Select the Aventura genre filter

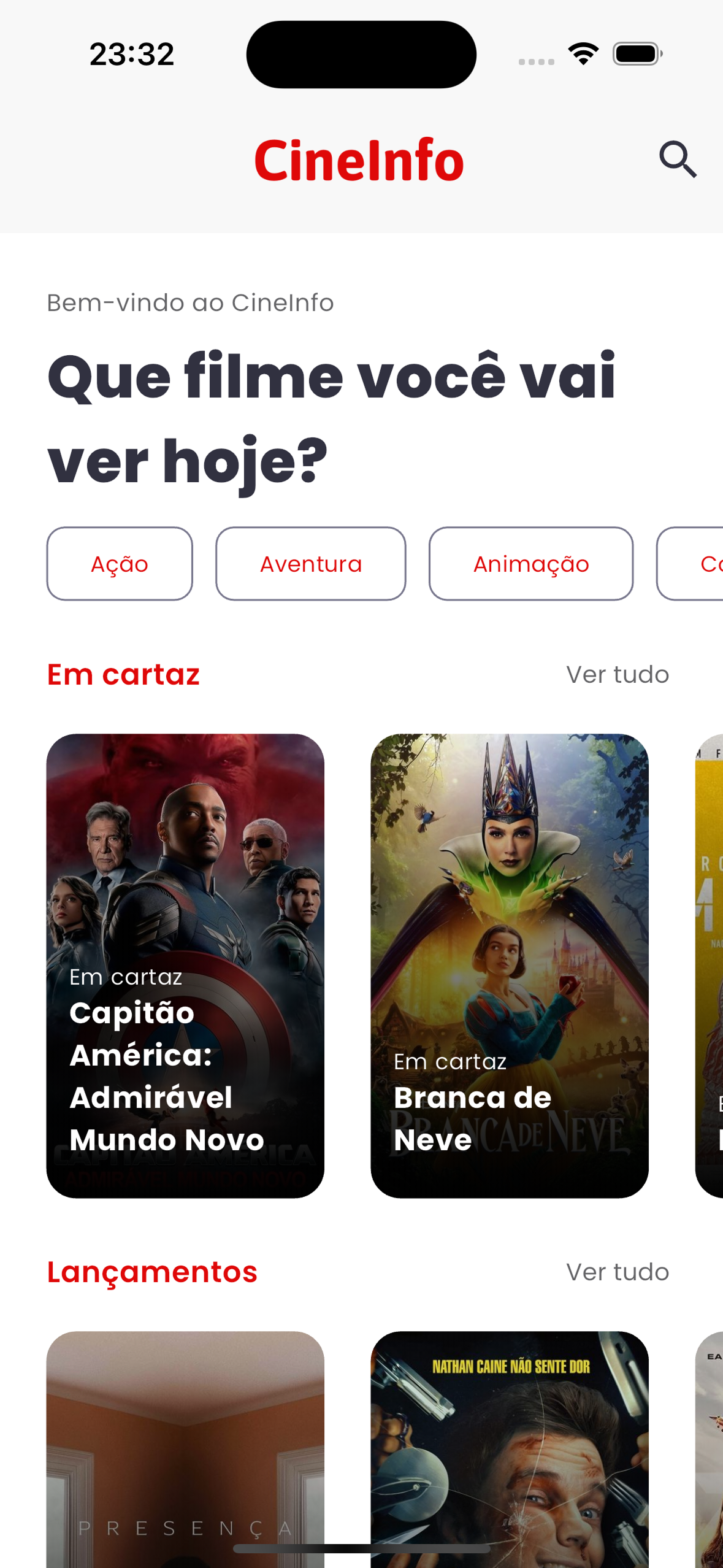coord(310,563)
